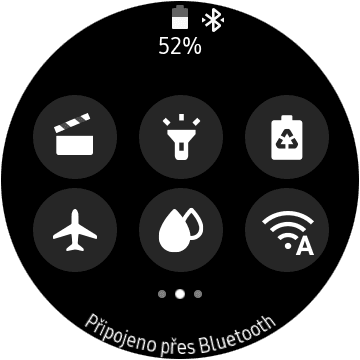Image resolution: width=360 pixels, height=360 pixels.
Task: Enable theater mode with the clapperboard icon
Action: pos(75,137)
